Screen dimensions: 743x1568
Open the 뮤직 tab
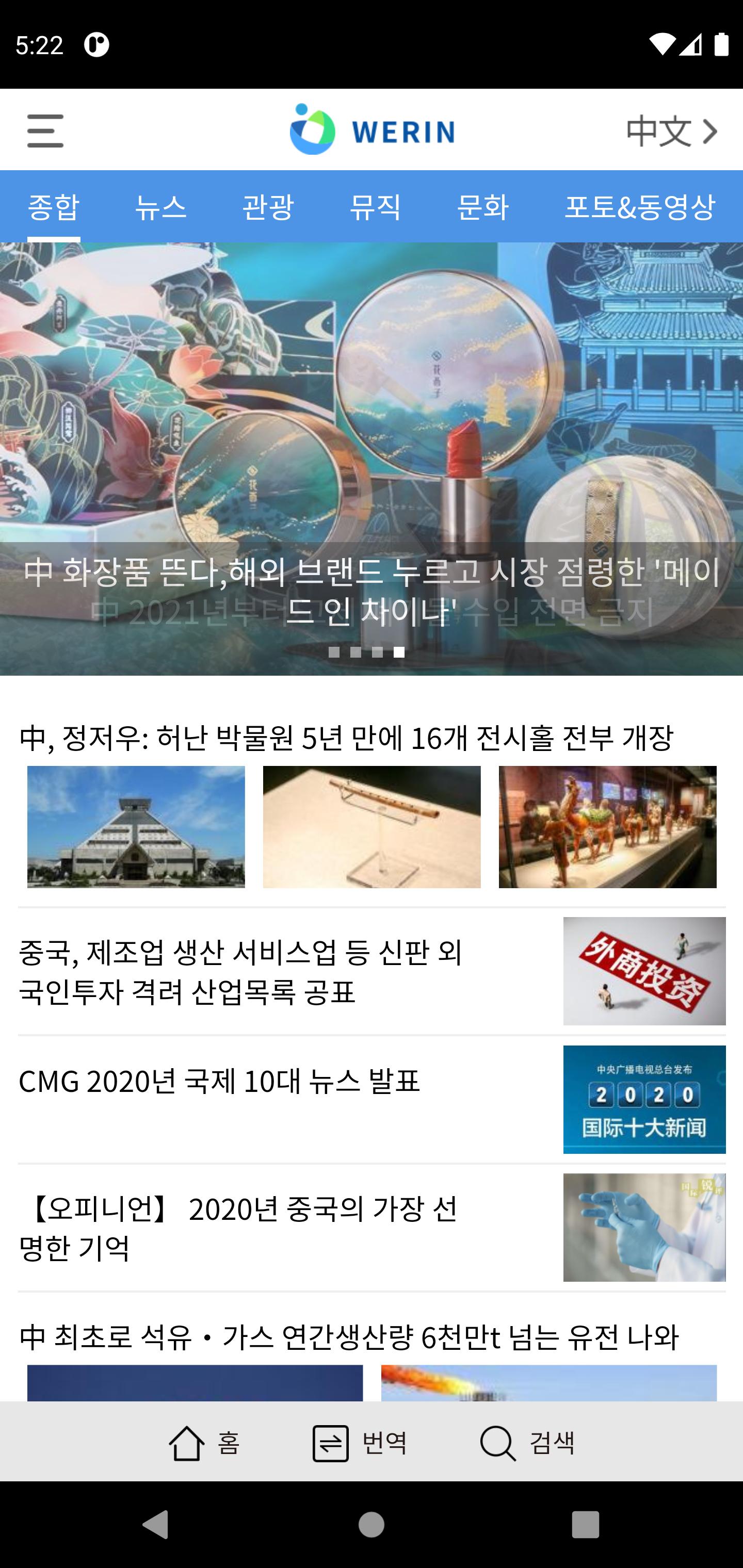(x=375, y=207)
